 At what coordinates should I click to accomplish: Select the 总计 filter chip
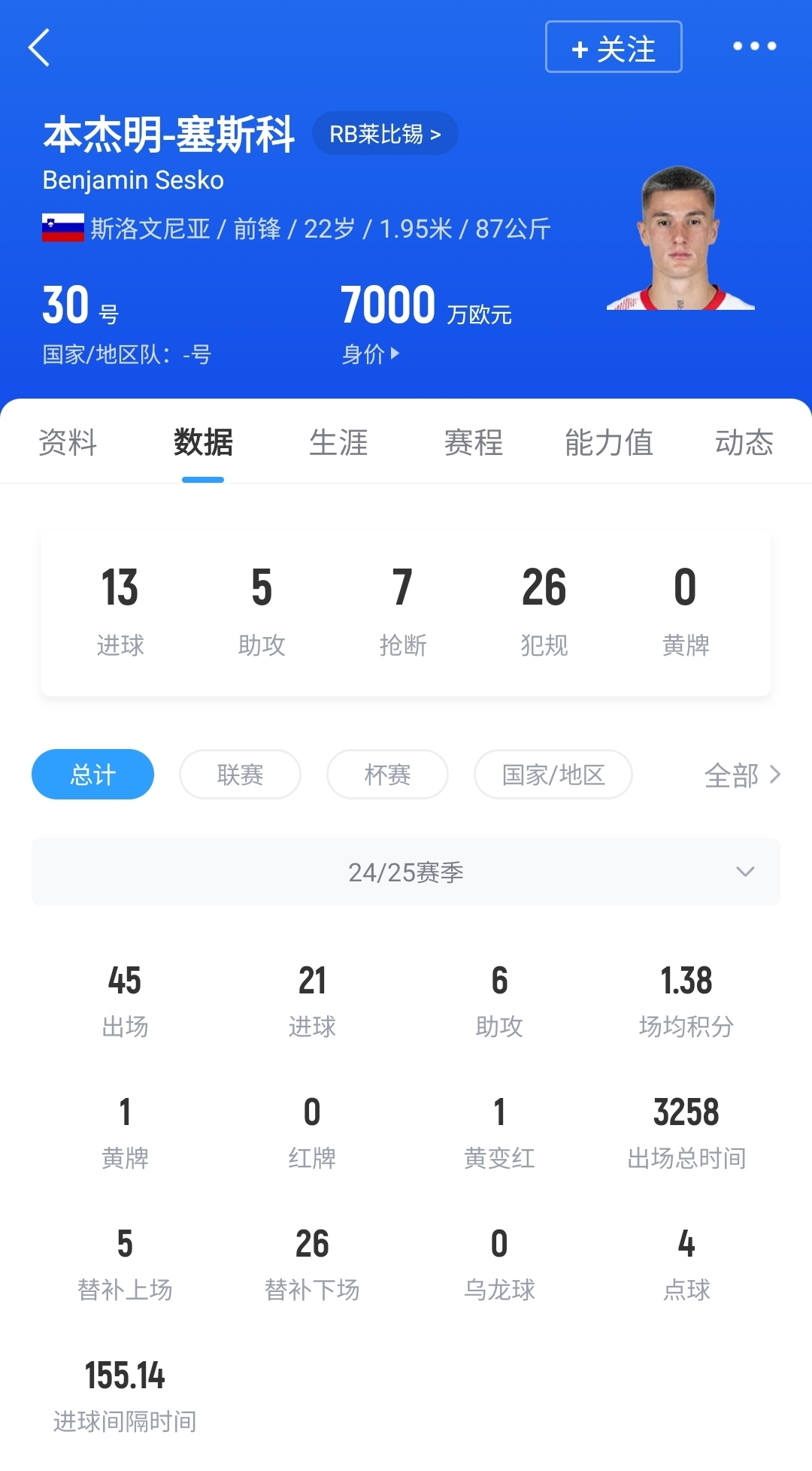[92, 775]
